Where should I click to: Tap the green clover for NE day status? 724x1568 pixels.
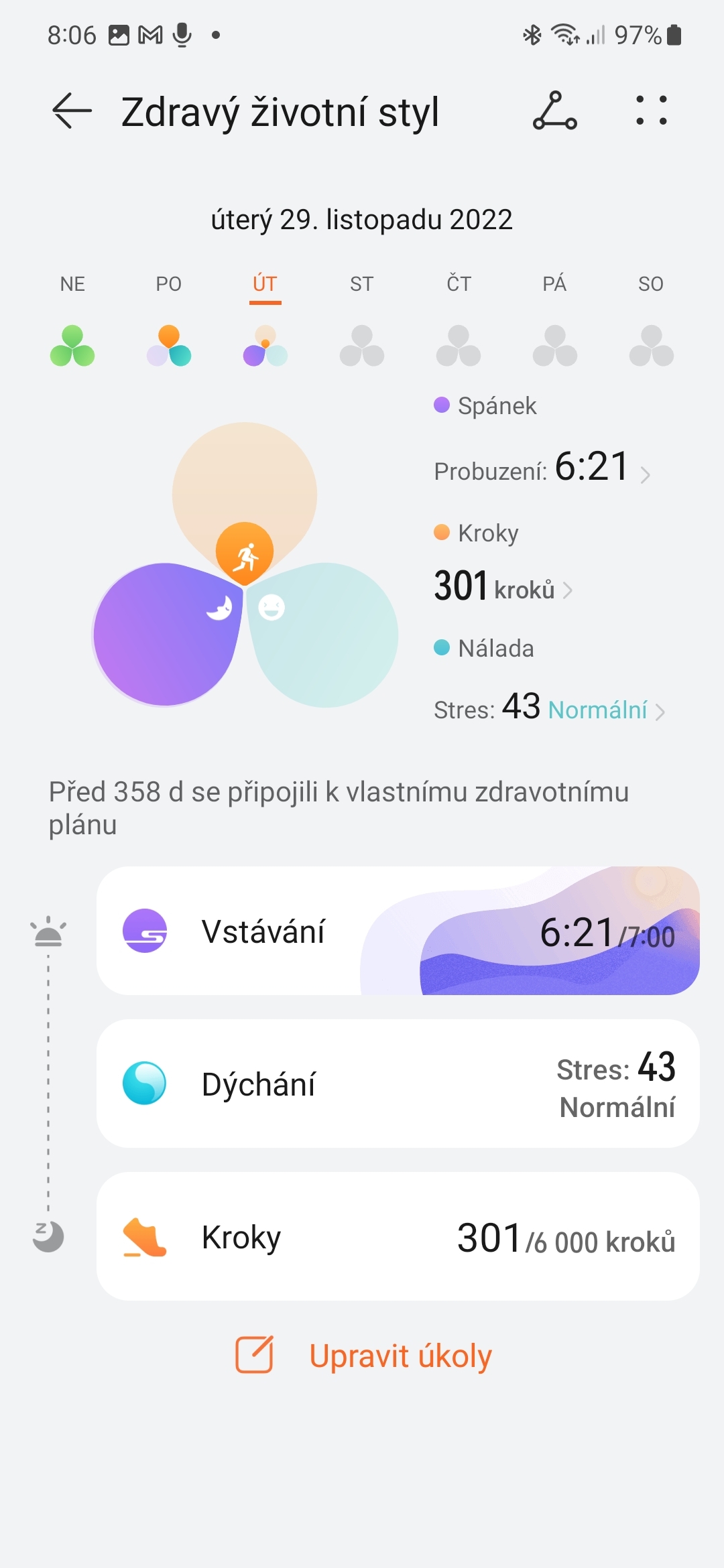[x=72, y=345]
